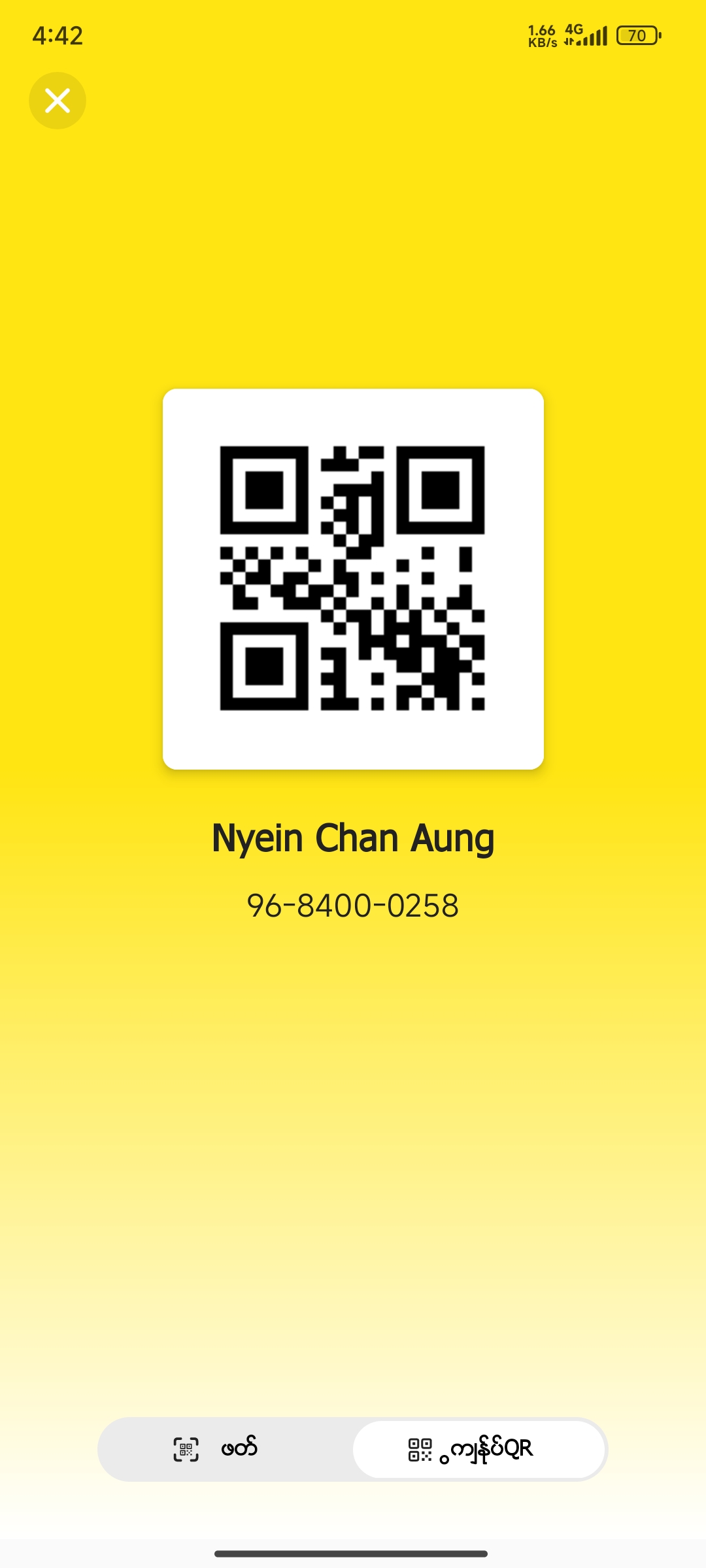Image resolution: width=706 pixels, height=1568 pixels.
Task: Select the ကျွန်ုပ်QR tab
Action: coord(479,1449)
